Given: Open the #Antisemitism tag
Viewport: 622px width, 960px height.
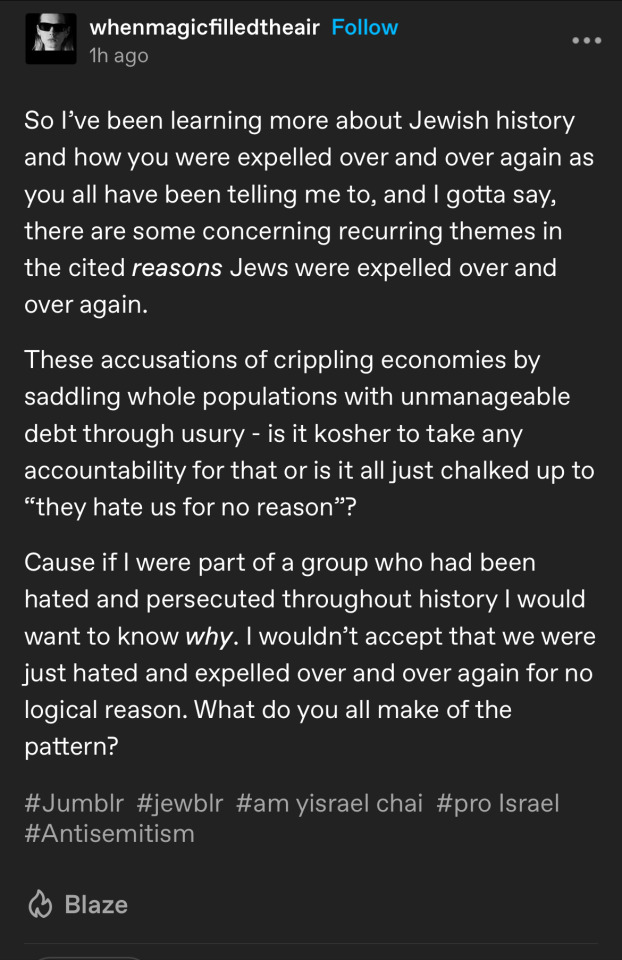Looking at the screenshot, I should tap(109, 832).
